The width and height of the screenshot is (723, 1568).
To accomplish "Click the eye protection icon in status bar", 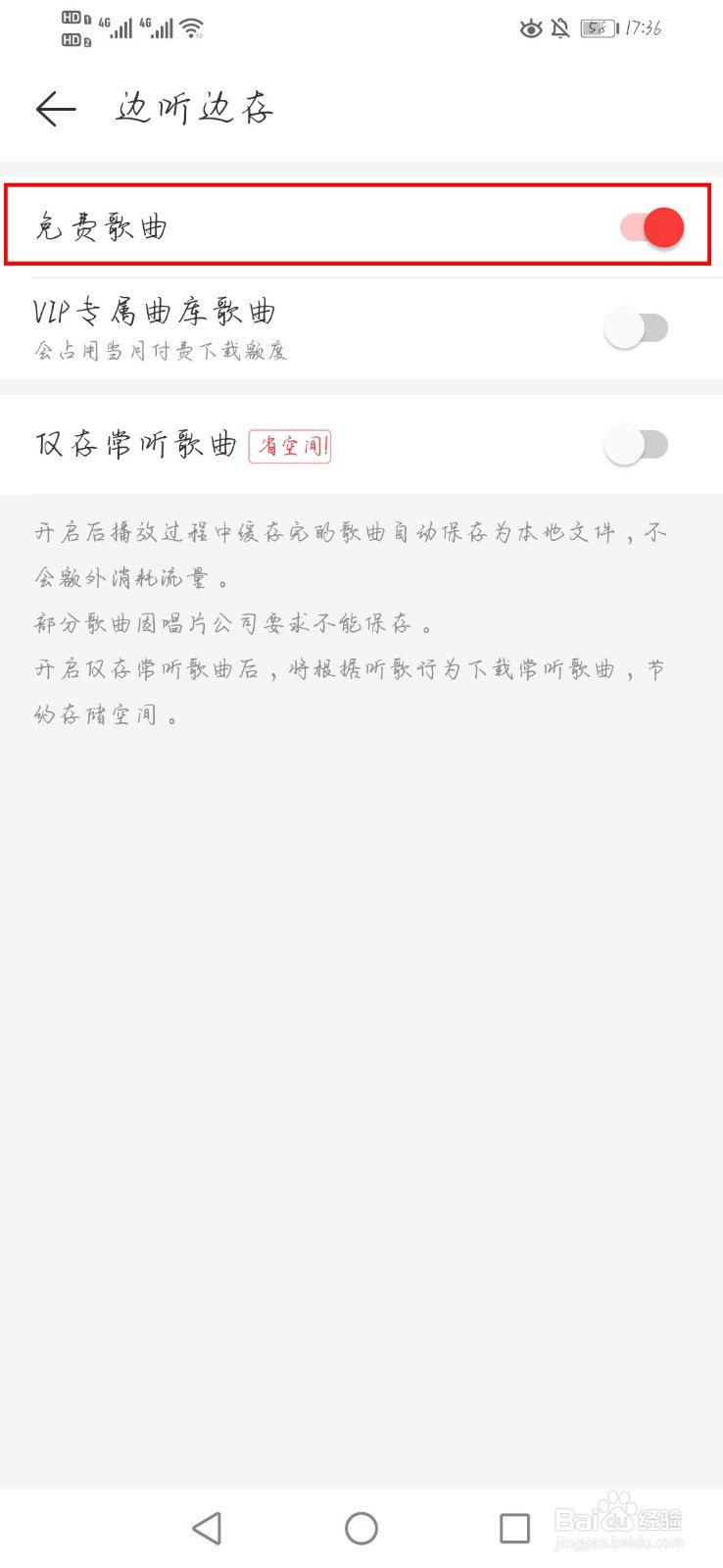I will [x=530, y=29].
